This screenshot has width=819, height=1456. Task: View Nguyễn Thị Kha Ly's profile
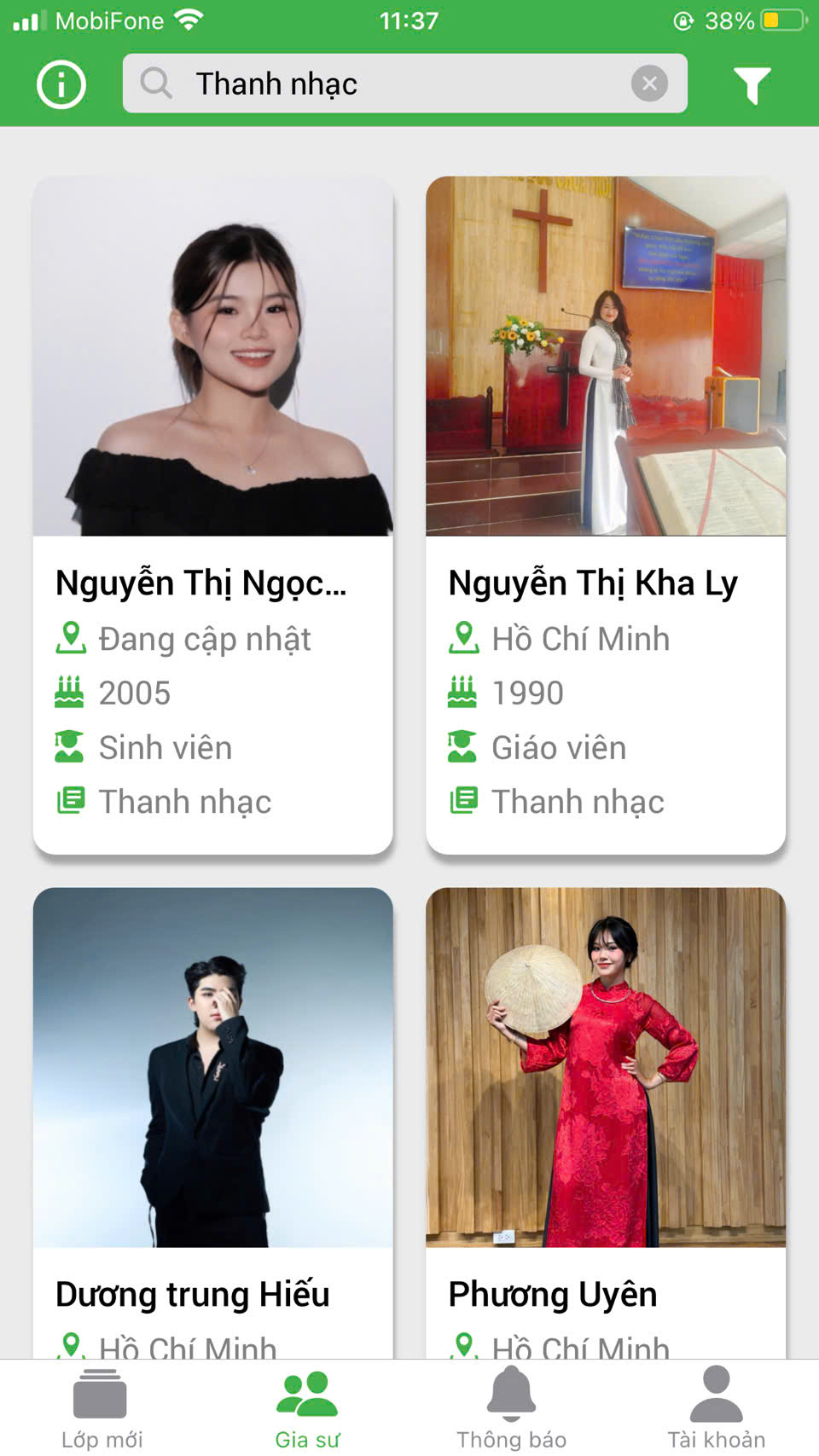606,515
